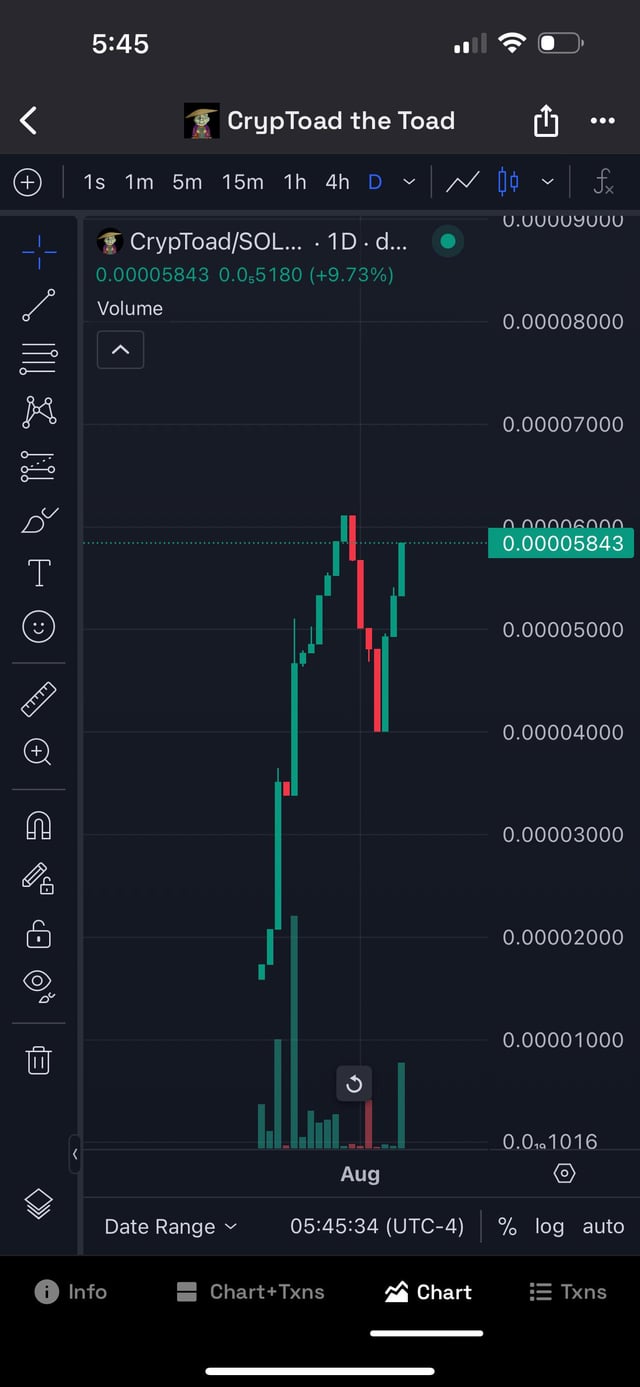Delete drawings with the trash icon
Viewport: 640px width, 1387px height.
point(39,1059)
